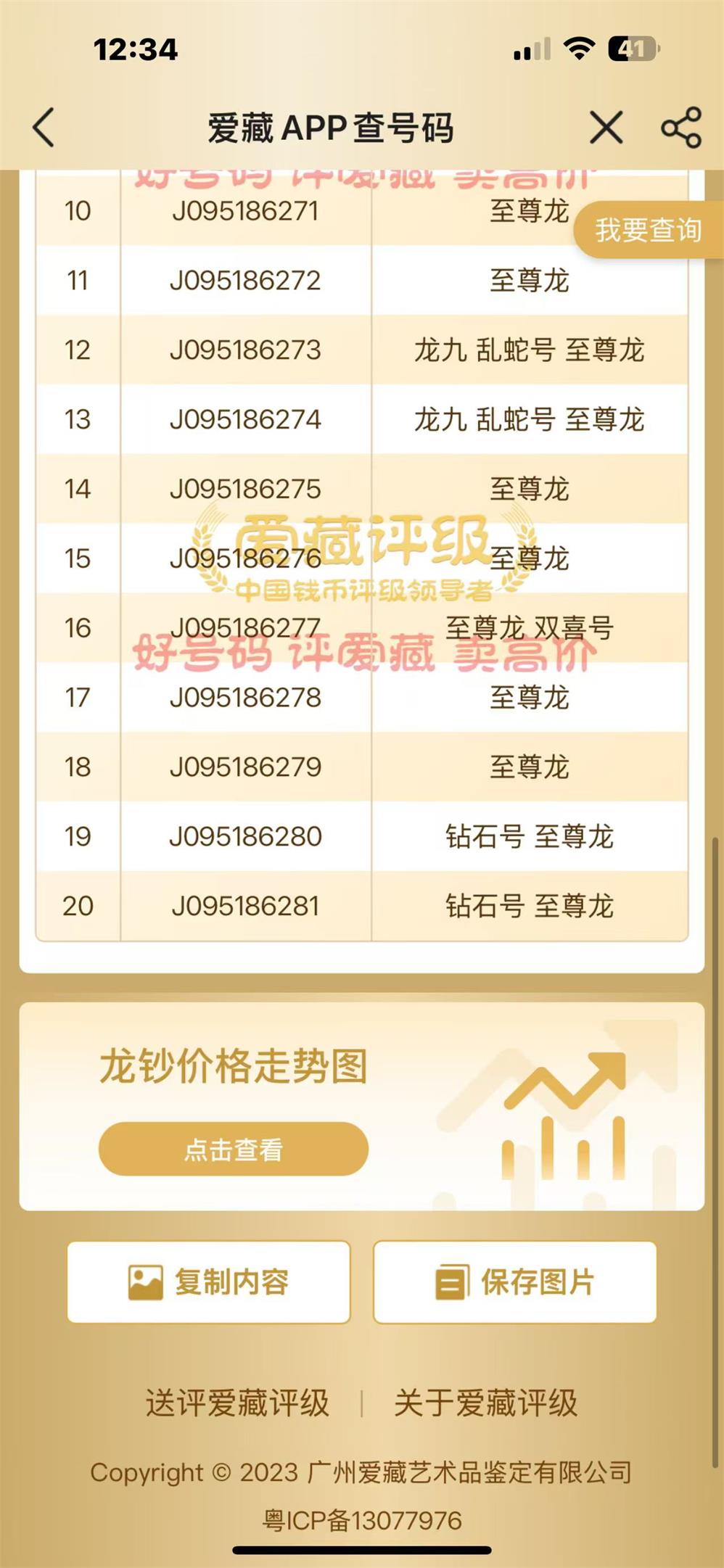This screenshot has height=1568, width=724.
Task: Select 复制内容 to copy the results
Action: [209, 1282]
